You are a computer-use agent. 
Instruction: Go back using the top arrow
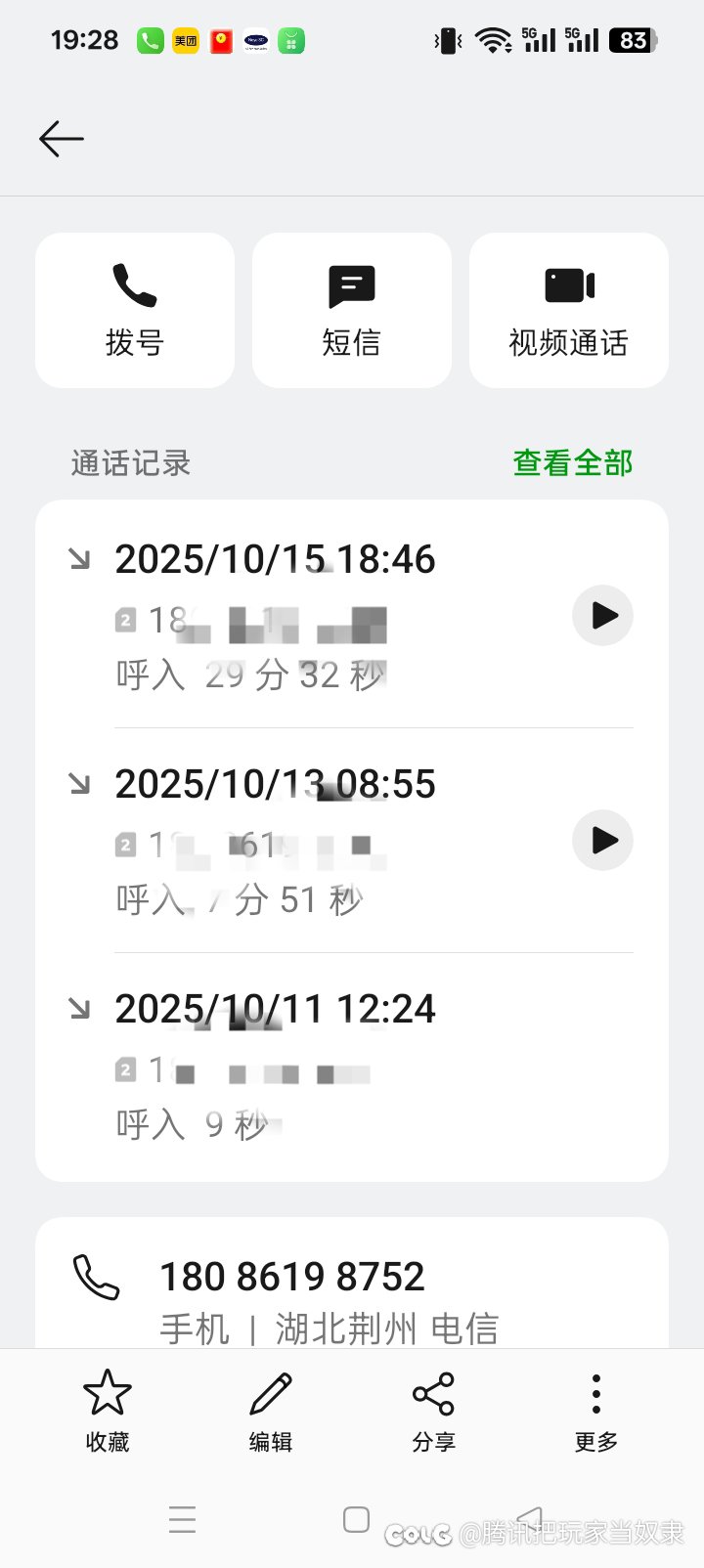61,139
